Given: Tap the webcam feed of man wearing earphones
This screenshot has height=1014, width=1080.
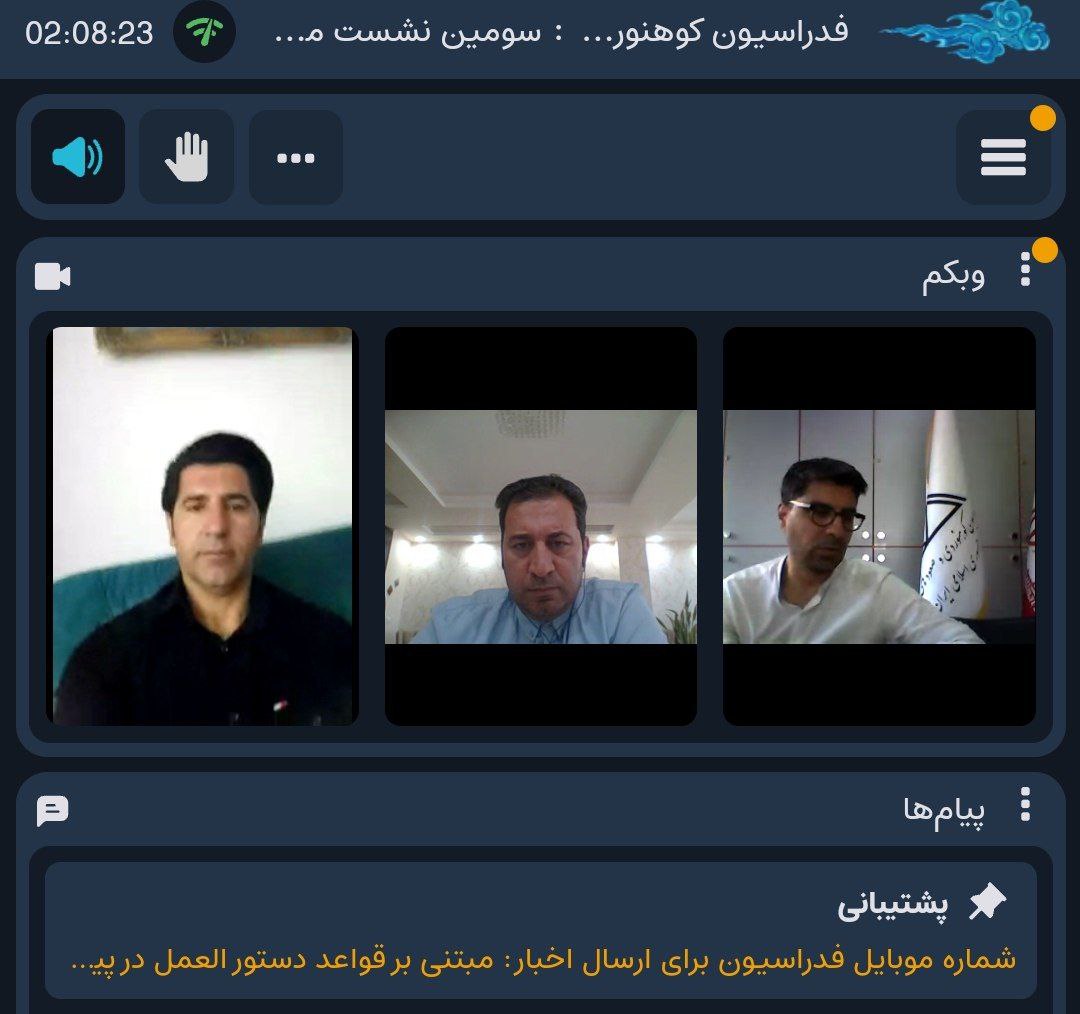Looking at the screenshot, I should (541, 526).
